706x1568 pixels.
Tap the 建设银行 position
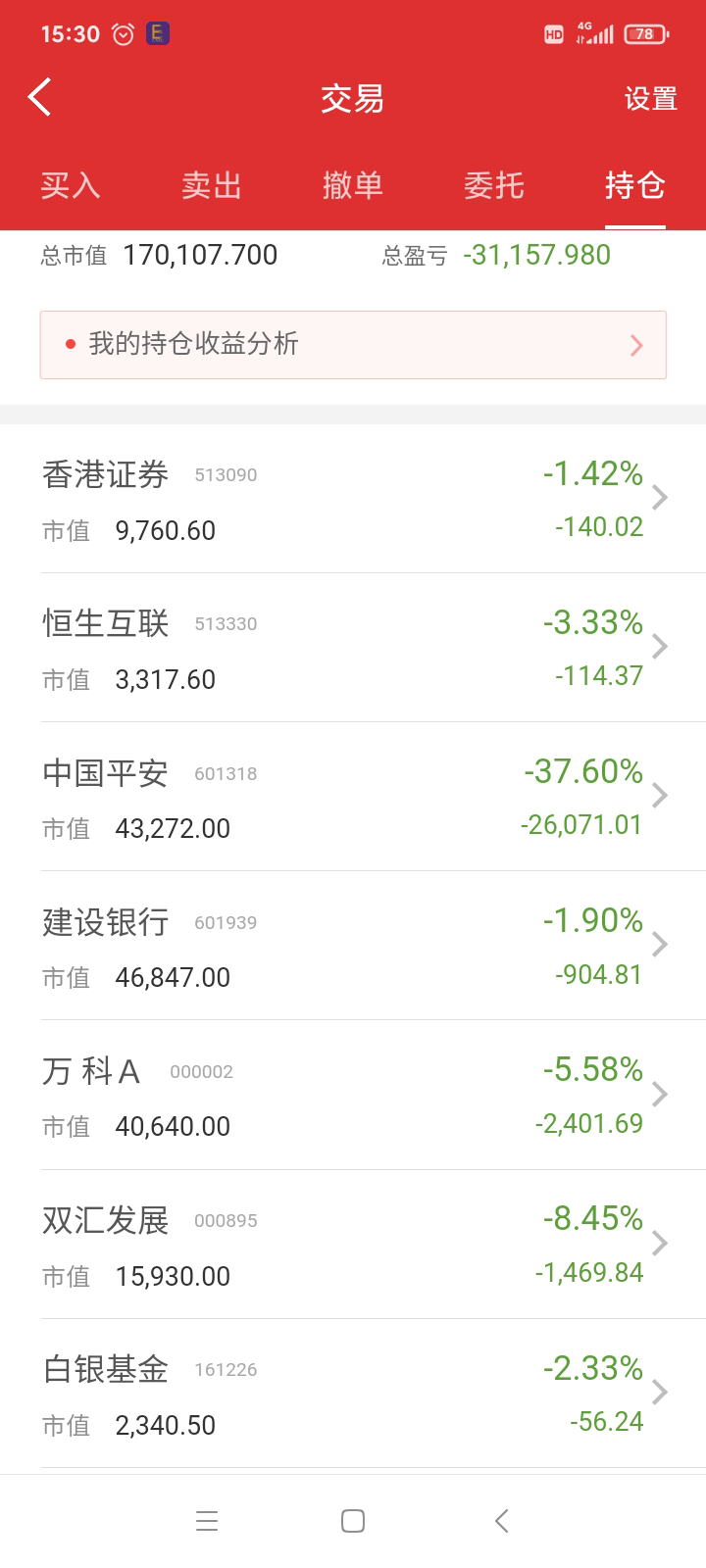(353, 947)
